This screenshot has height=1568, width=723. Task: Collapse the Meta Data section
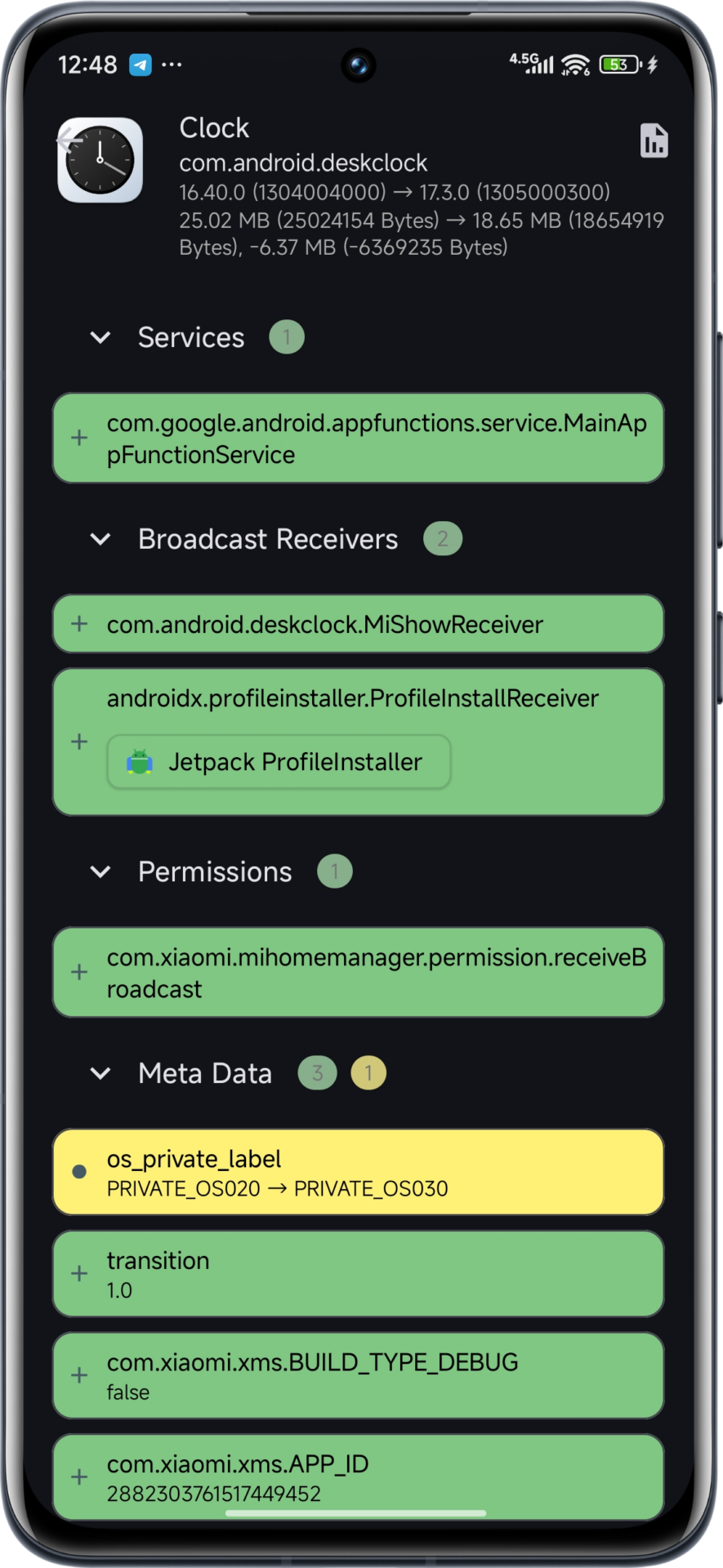(x=100, y=1073)
